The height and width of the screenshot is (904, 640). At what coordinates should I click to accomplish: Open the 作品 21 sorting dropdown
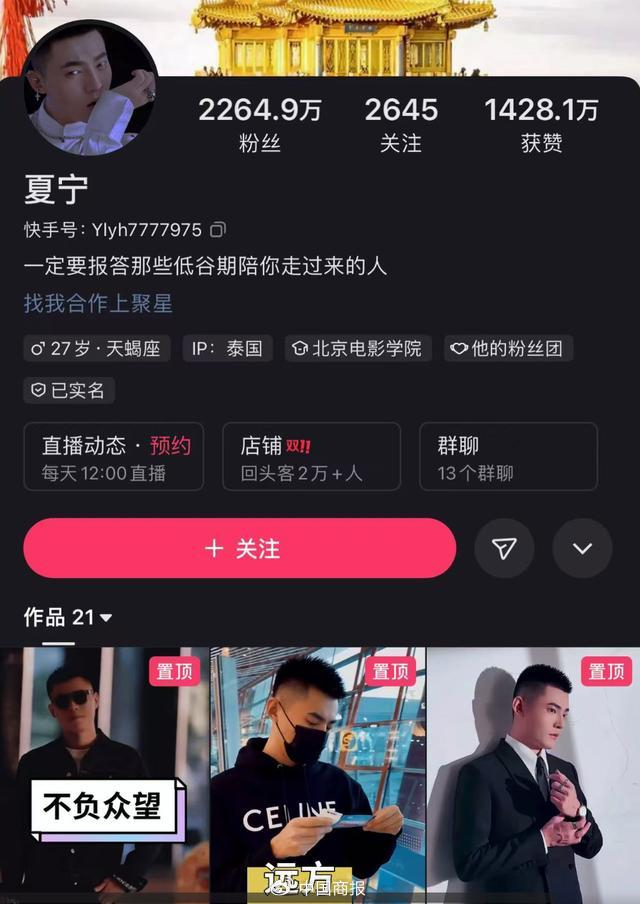68,618
